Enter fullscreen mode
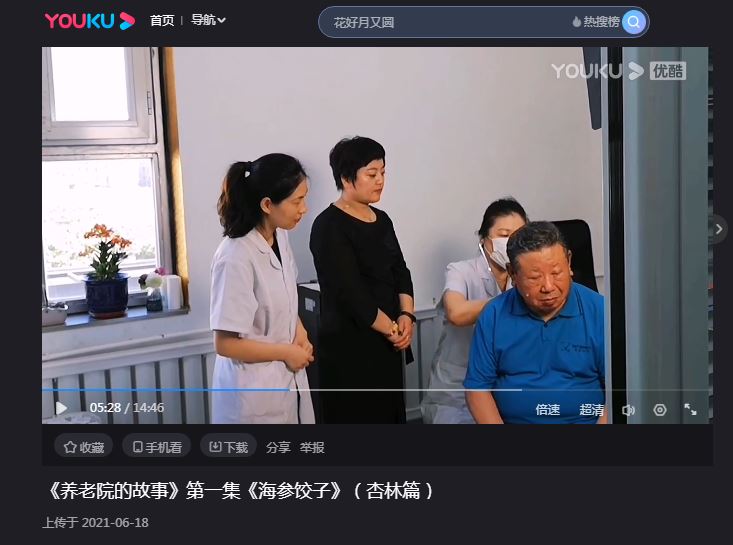Viewport: 733px width, 545px height. click(x=690, y=409)
